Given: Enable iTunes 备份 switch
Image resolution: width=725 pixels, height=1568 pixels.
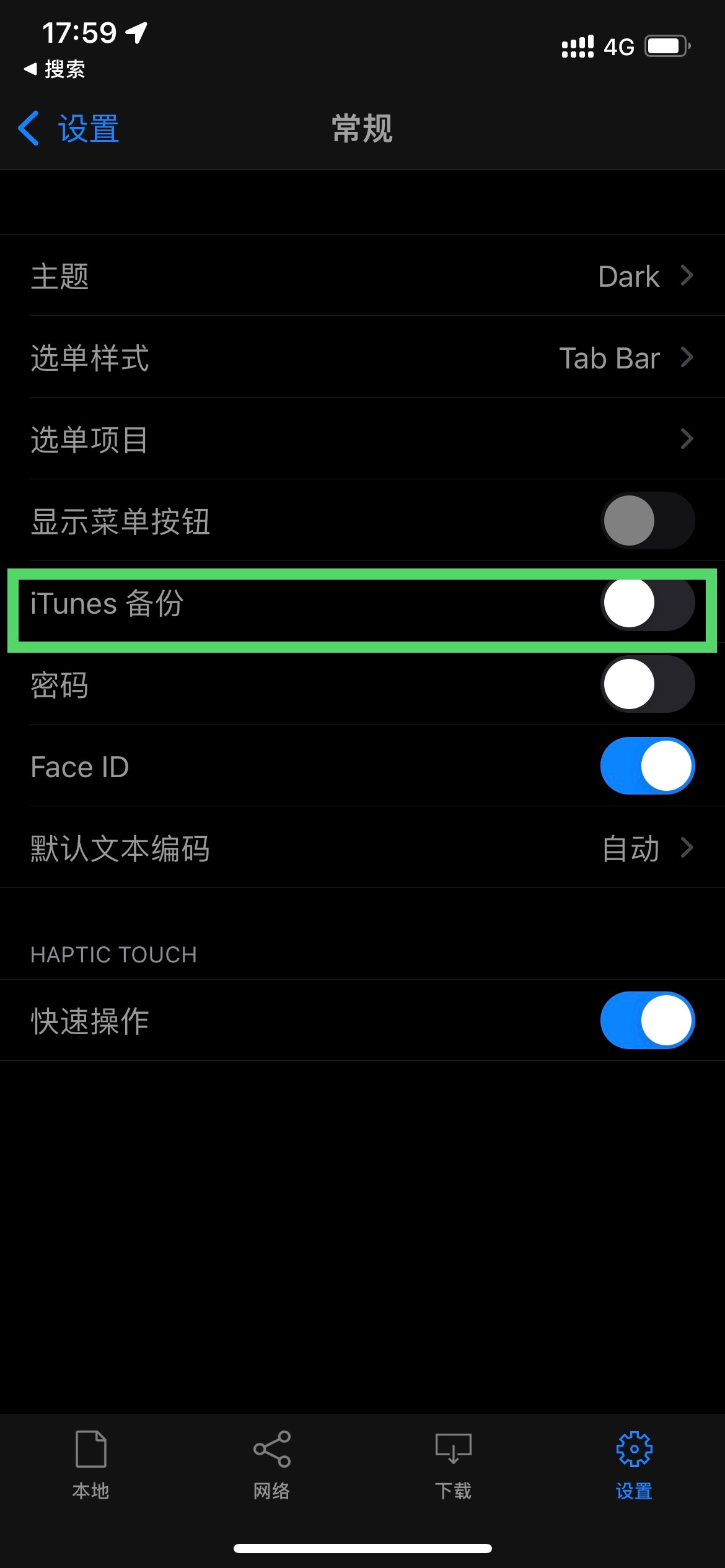Looking at the screenshot, I should [647, 603].
